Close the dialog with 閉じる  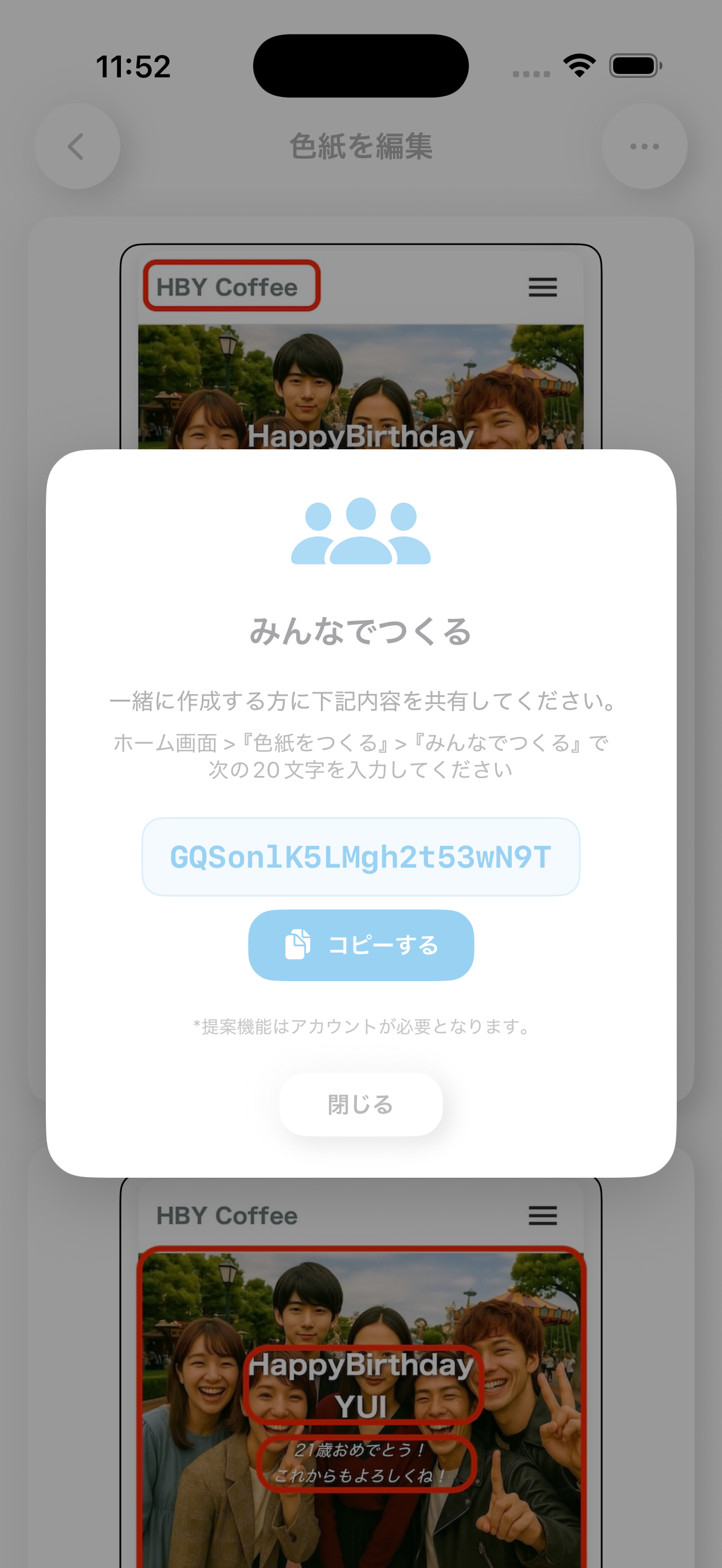[x=361, y=1104]
